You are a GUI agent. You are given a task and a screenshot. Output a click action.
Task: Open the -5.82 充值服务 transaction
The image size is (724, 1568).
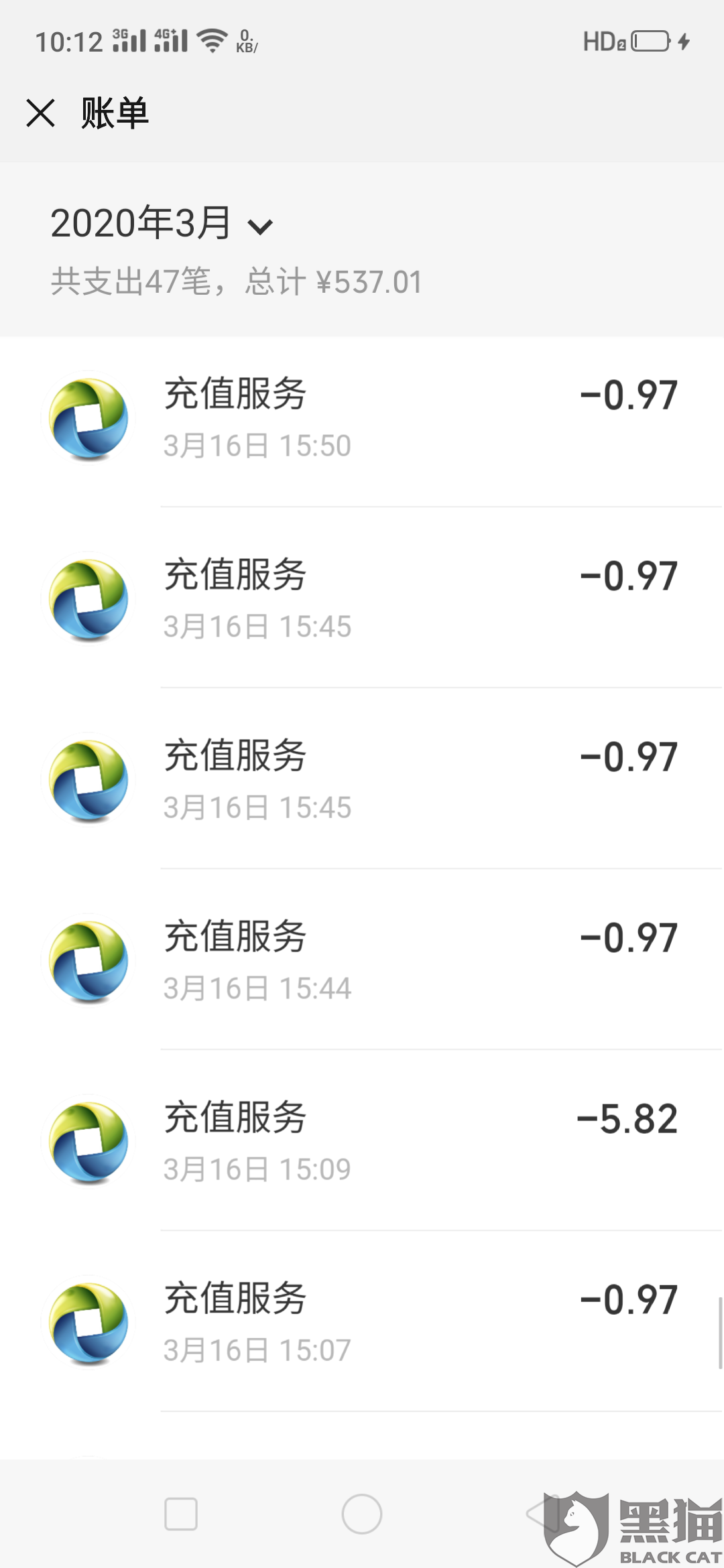362,1142
